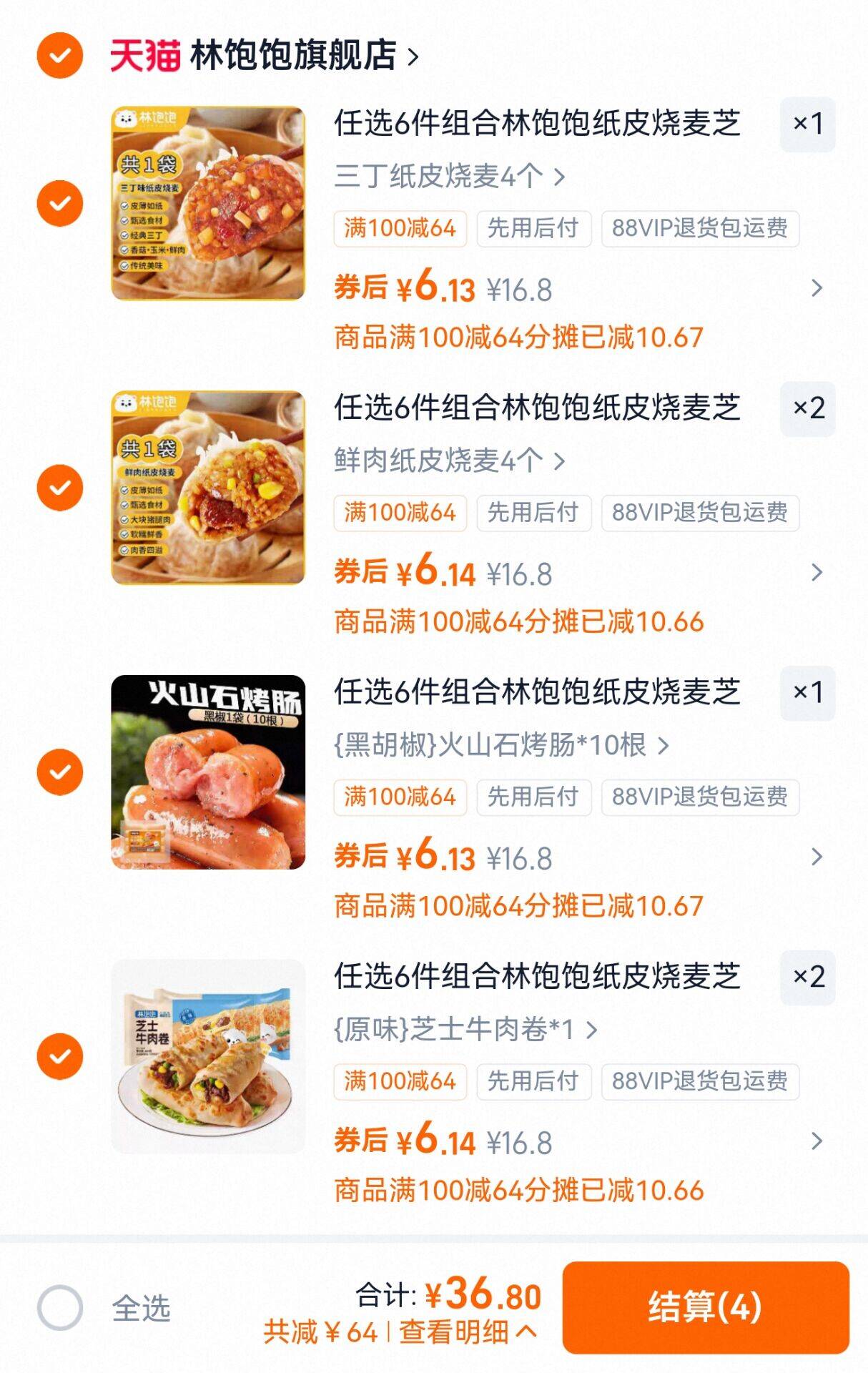868x1373 pixels.
Task: Expand 查看明细 discount details
Action: [x=467, y=1332]
